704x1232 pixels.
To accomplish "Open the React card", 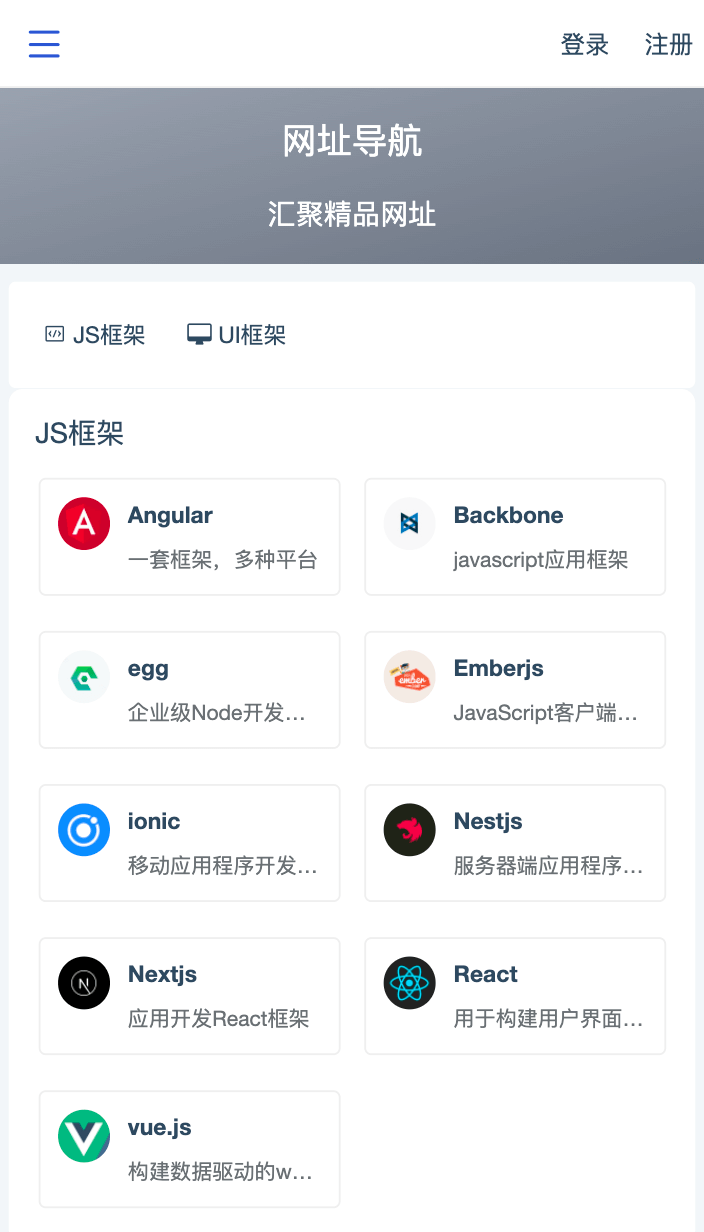I will click(515, 996).
